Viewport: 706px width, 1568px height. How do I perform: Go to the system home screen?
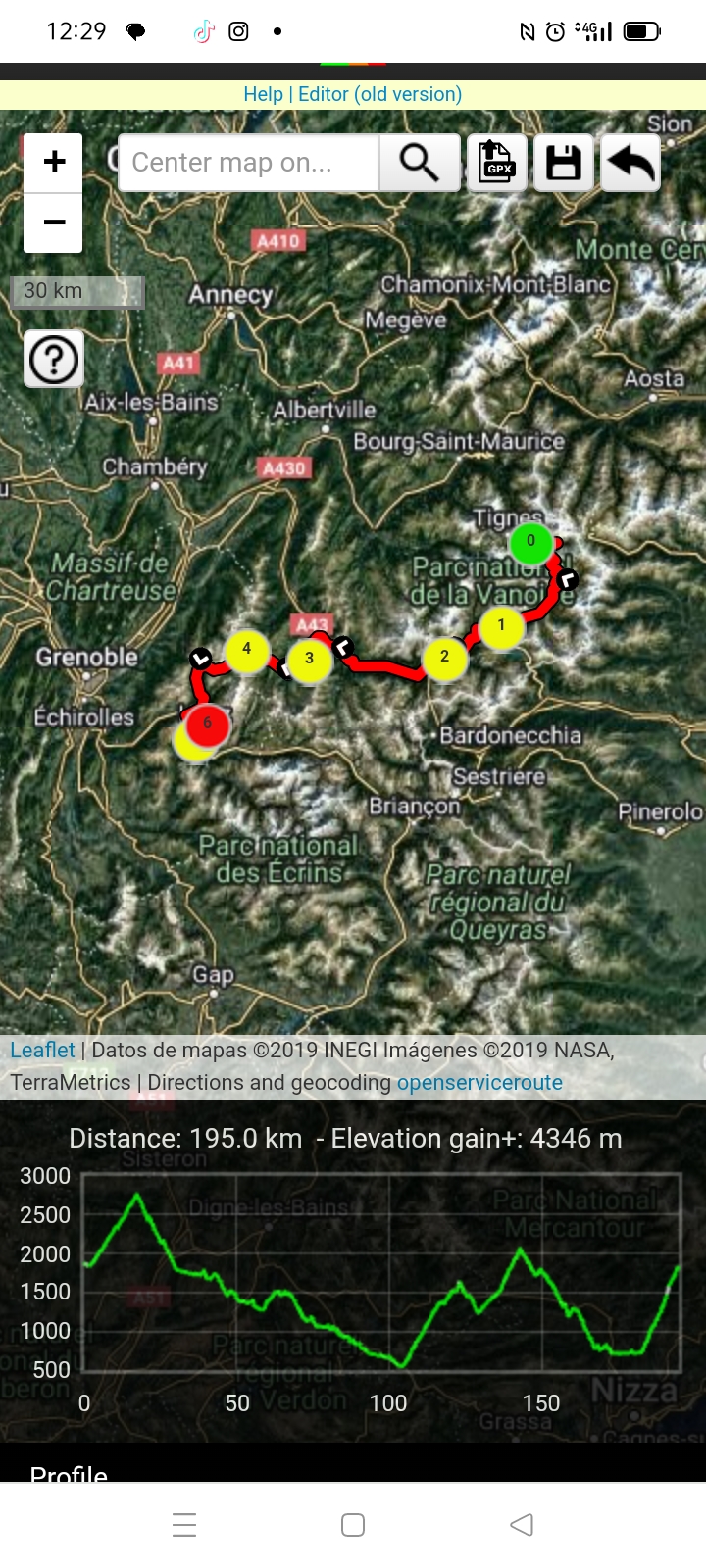[353, 1524]
